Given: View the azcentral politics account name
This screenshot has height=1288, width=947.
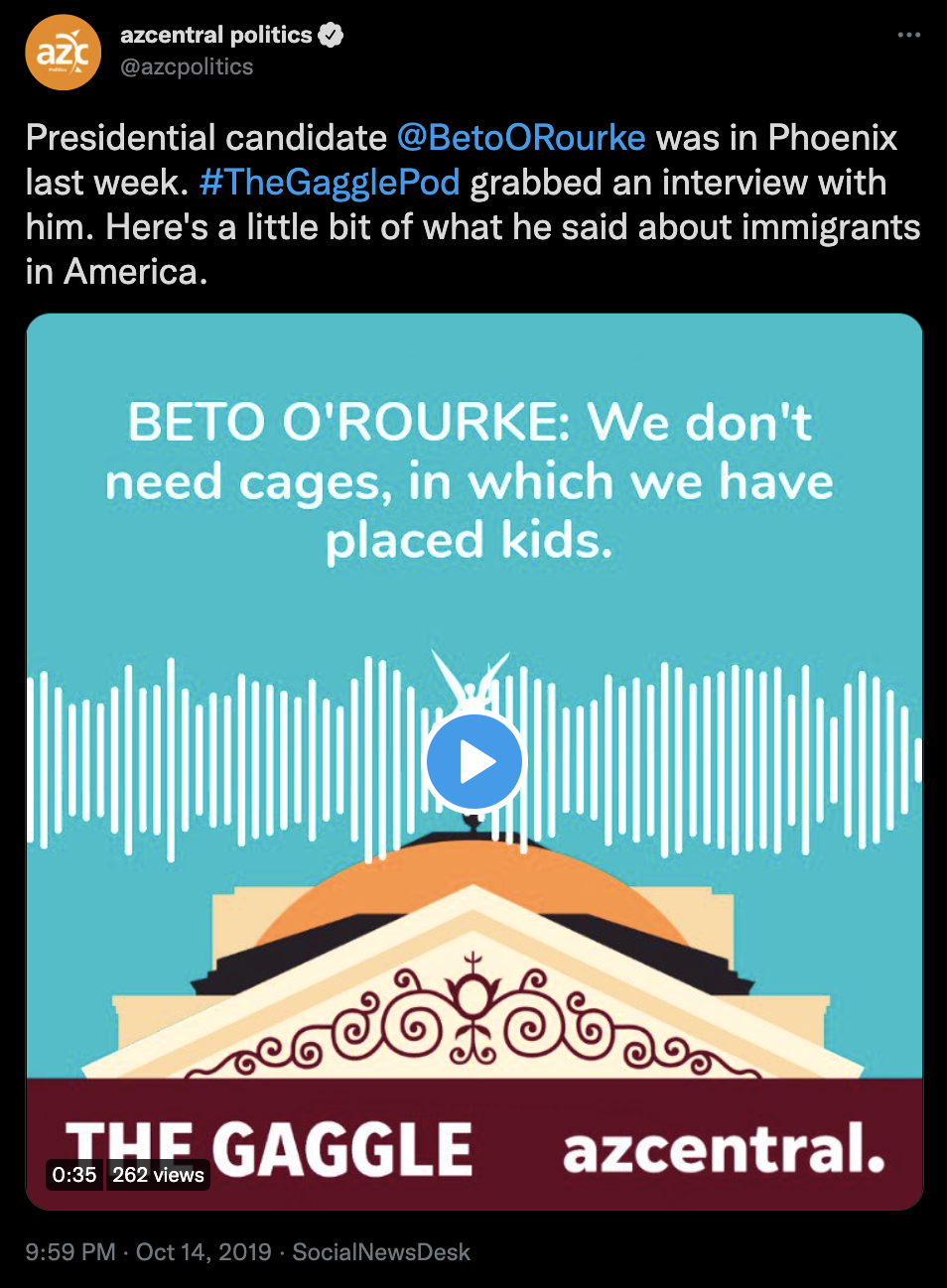Looking at the screenshot, I should click(x=216, y=35).
